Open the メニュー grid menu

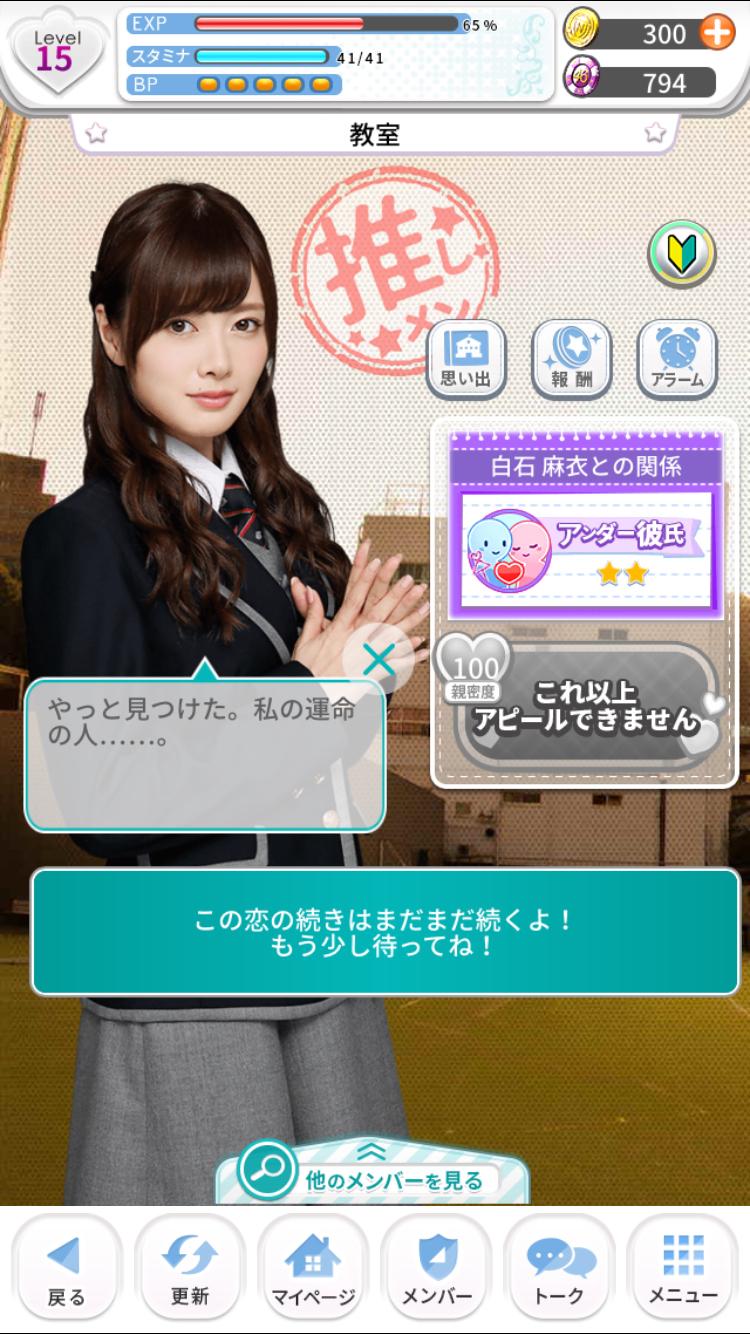683,1269
